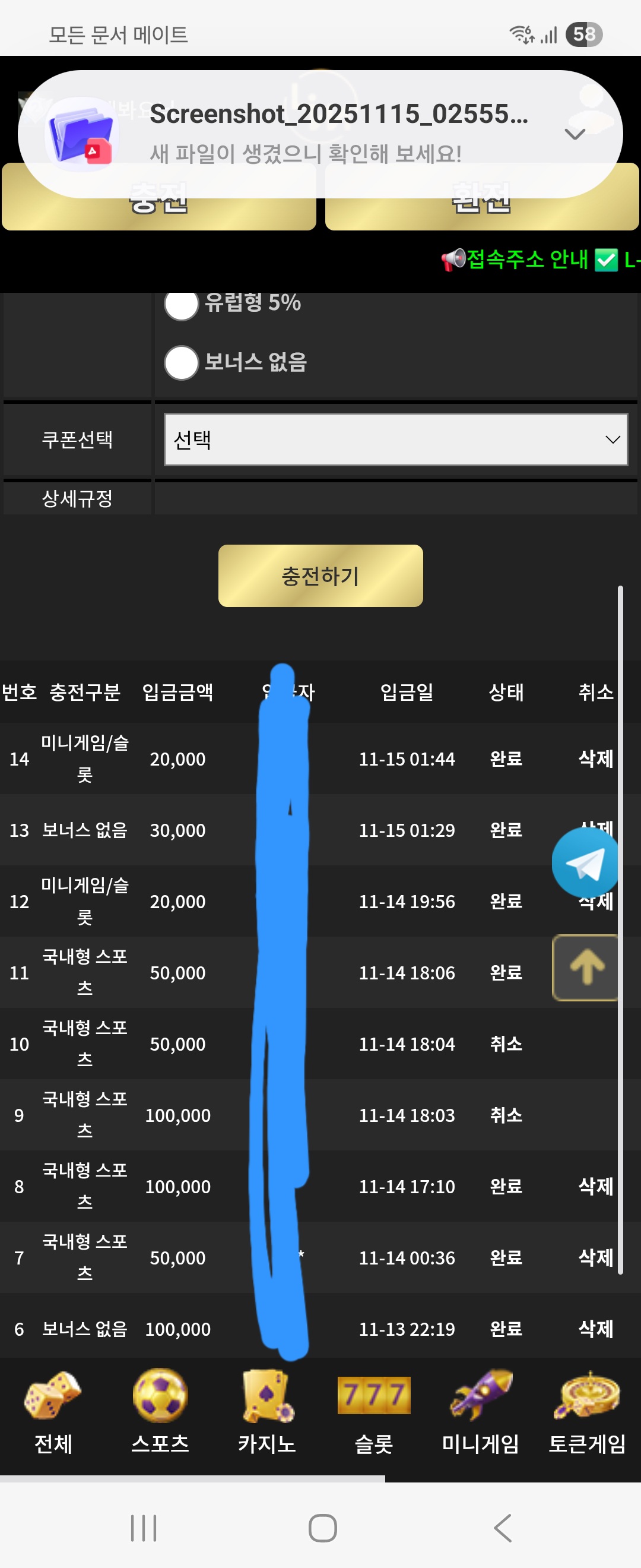
Task: Select the 보너스 없음 option
Action: coord(181,363)
